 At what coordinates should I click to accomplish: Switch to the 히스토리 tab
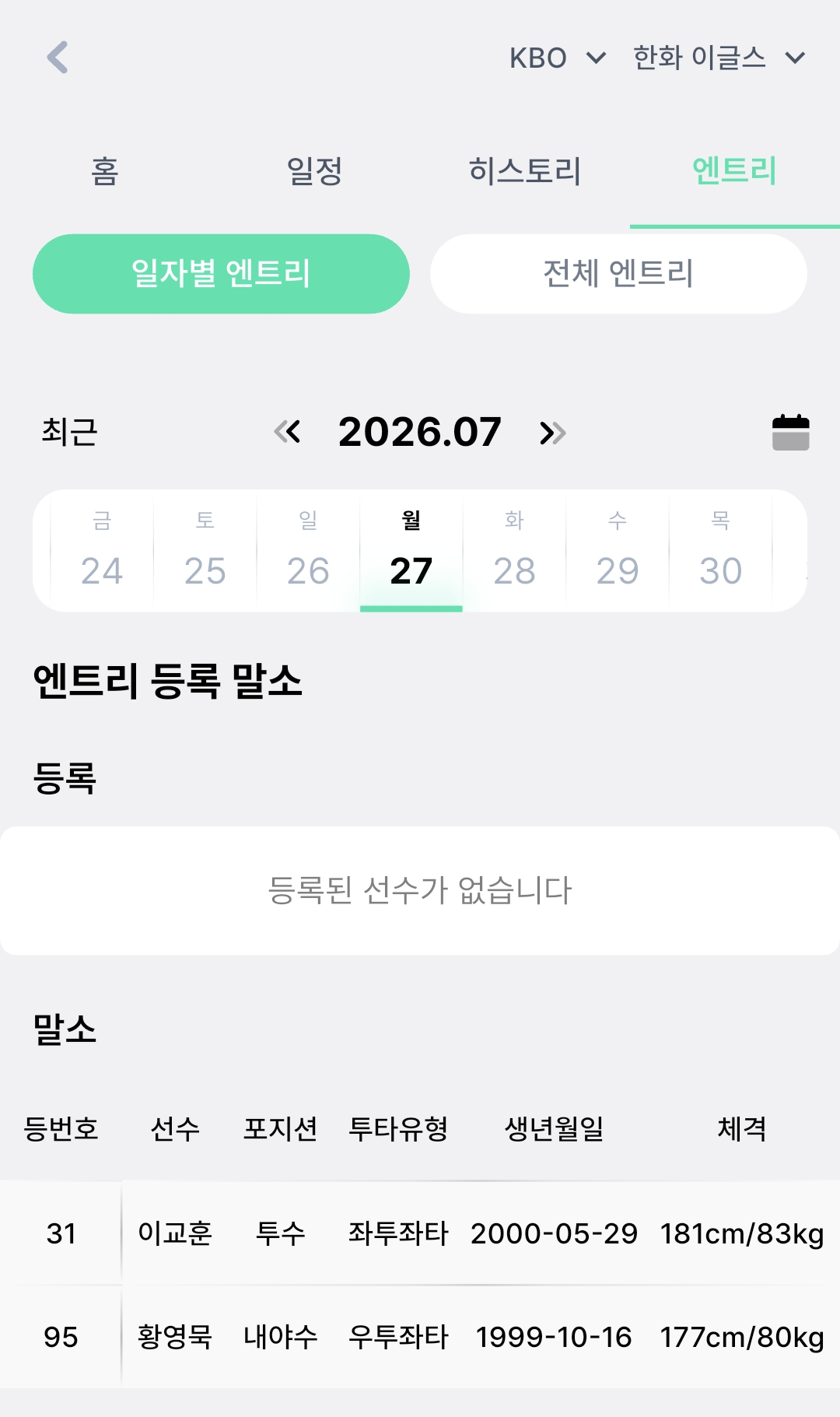(525, 171)
